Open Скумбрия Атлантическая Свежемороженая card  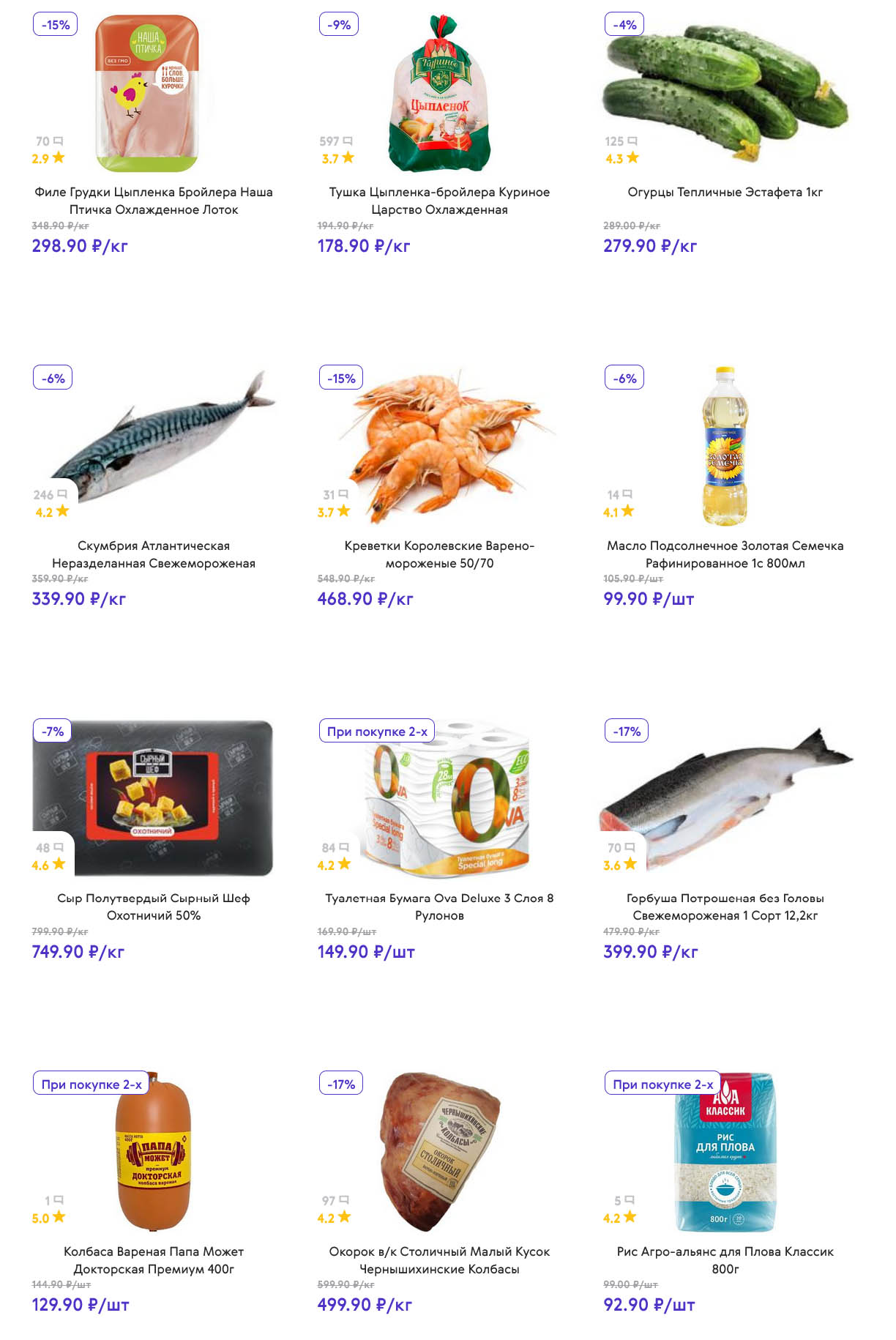pyautogui.click(x=153, y=554)
